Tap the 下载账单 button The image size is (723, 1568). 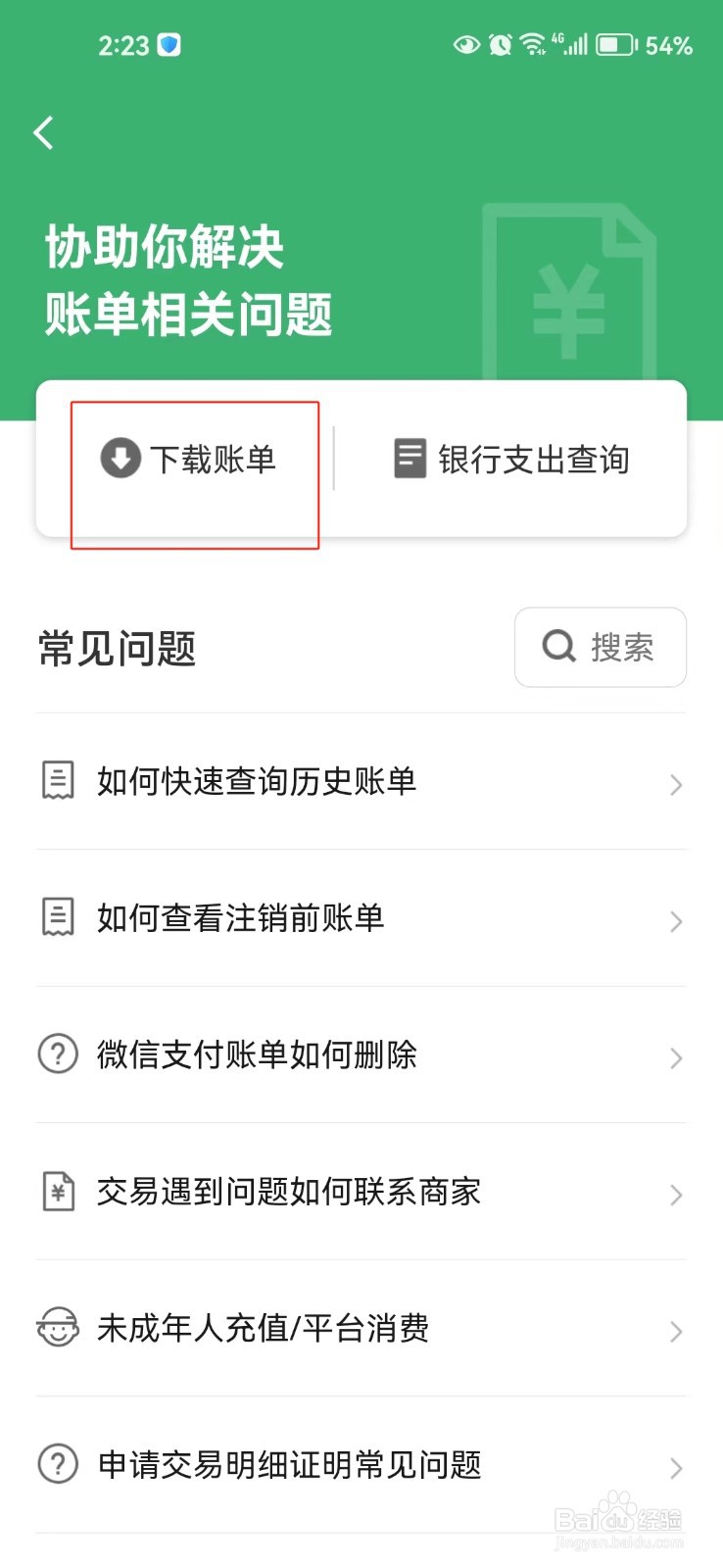click(x=194, y=458)
